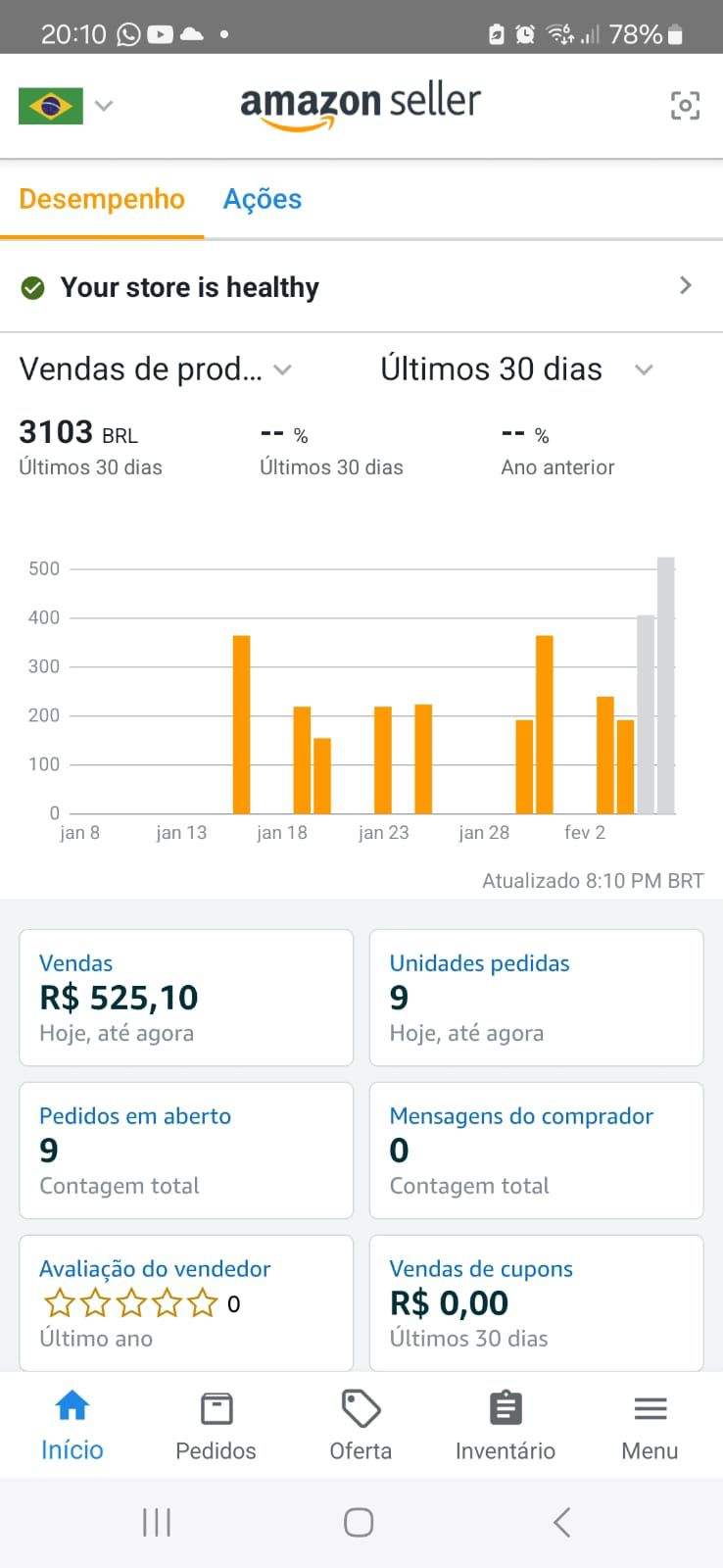This screenshot has width=723, height=1568.
Task: View the Vendas de cupons card
Action: click(536, 1302)
